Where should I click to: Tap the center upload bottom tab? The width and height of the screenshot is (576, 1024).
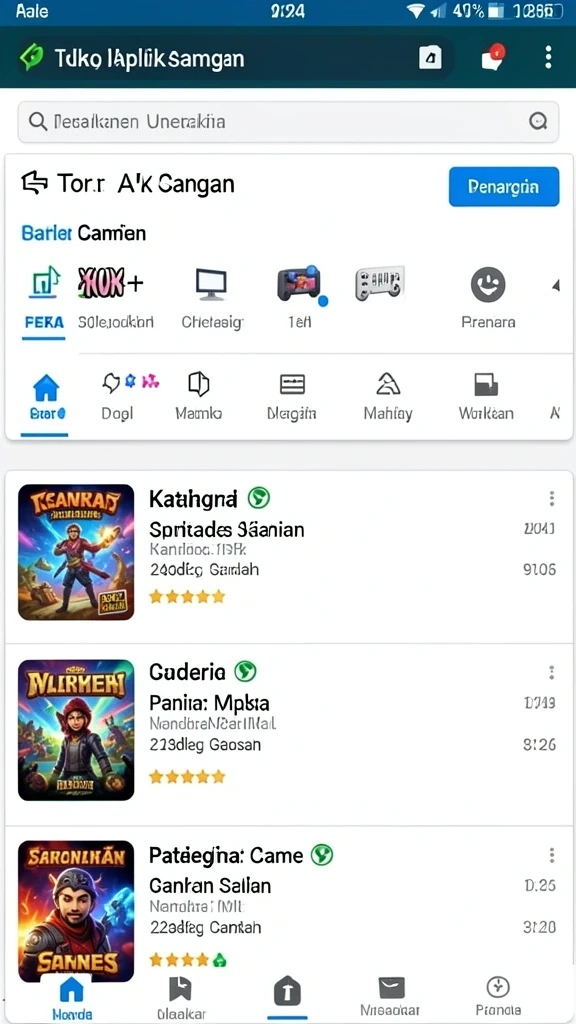coord(287,994)
